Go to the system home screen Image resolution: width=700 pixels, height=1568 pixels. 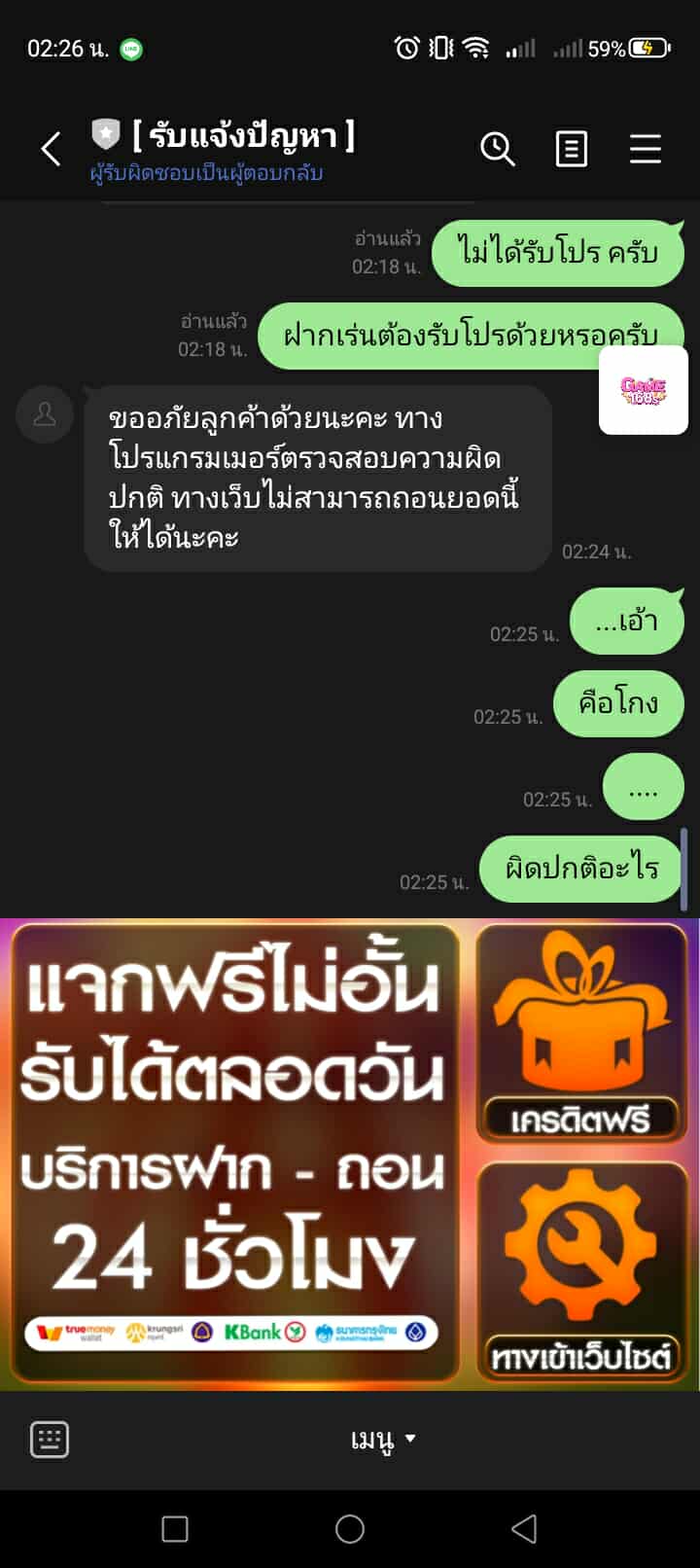[x=349, y=1529]
